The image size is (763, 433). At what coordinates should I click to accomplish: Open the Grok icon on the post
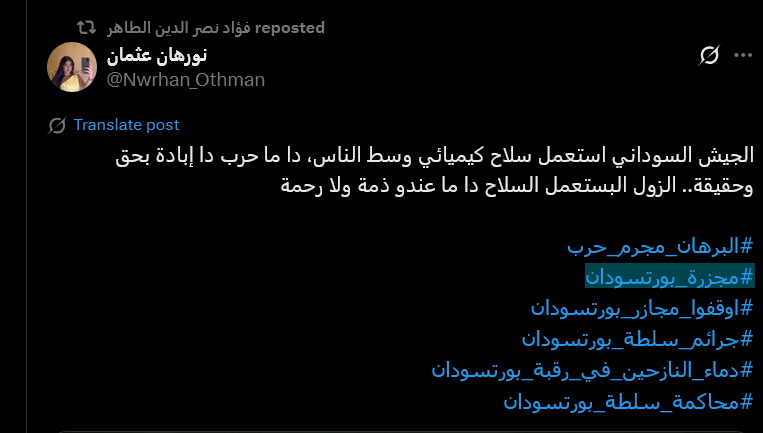pos(709,55)
